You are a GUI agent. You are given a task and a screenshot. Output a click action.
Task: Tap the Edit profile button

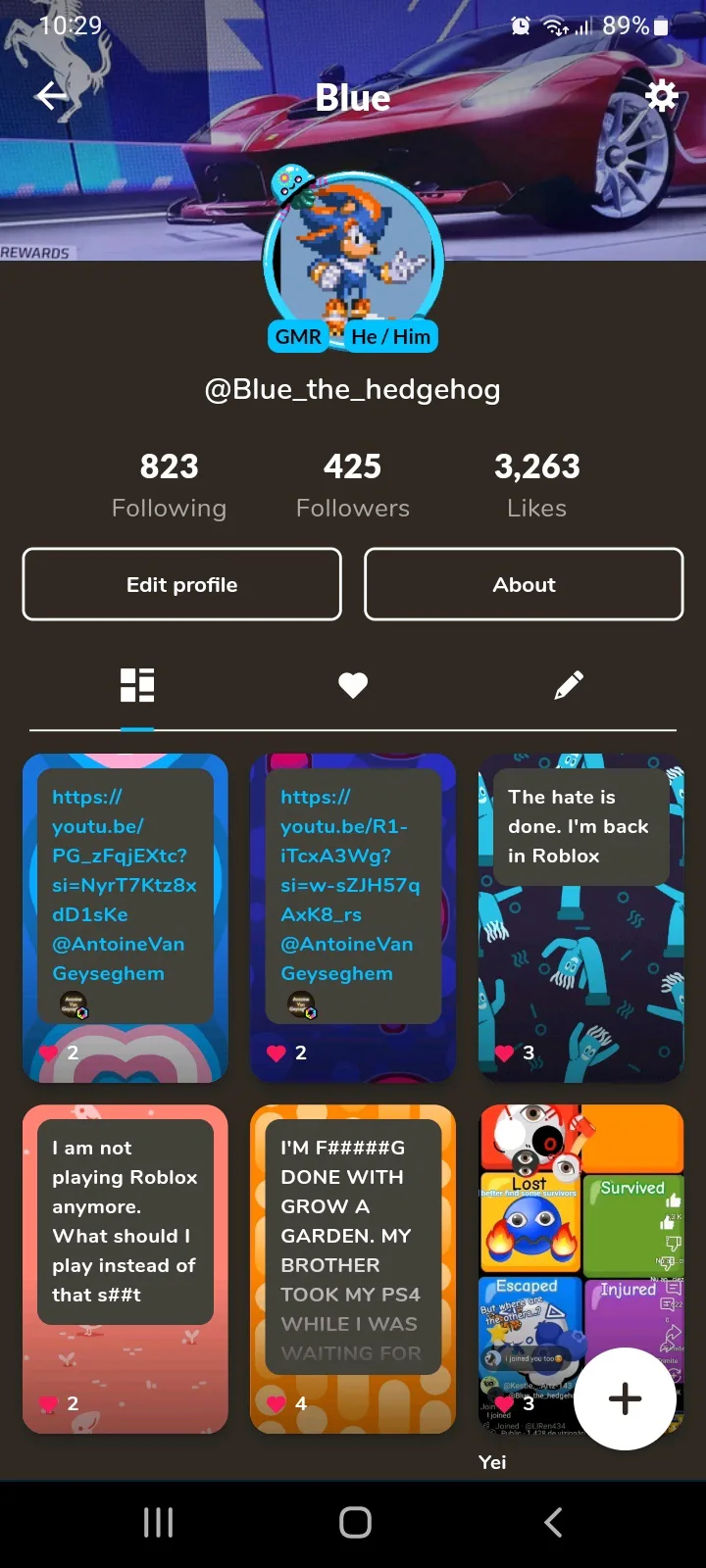pyautogui.click(x=182, y=584)
